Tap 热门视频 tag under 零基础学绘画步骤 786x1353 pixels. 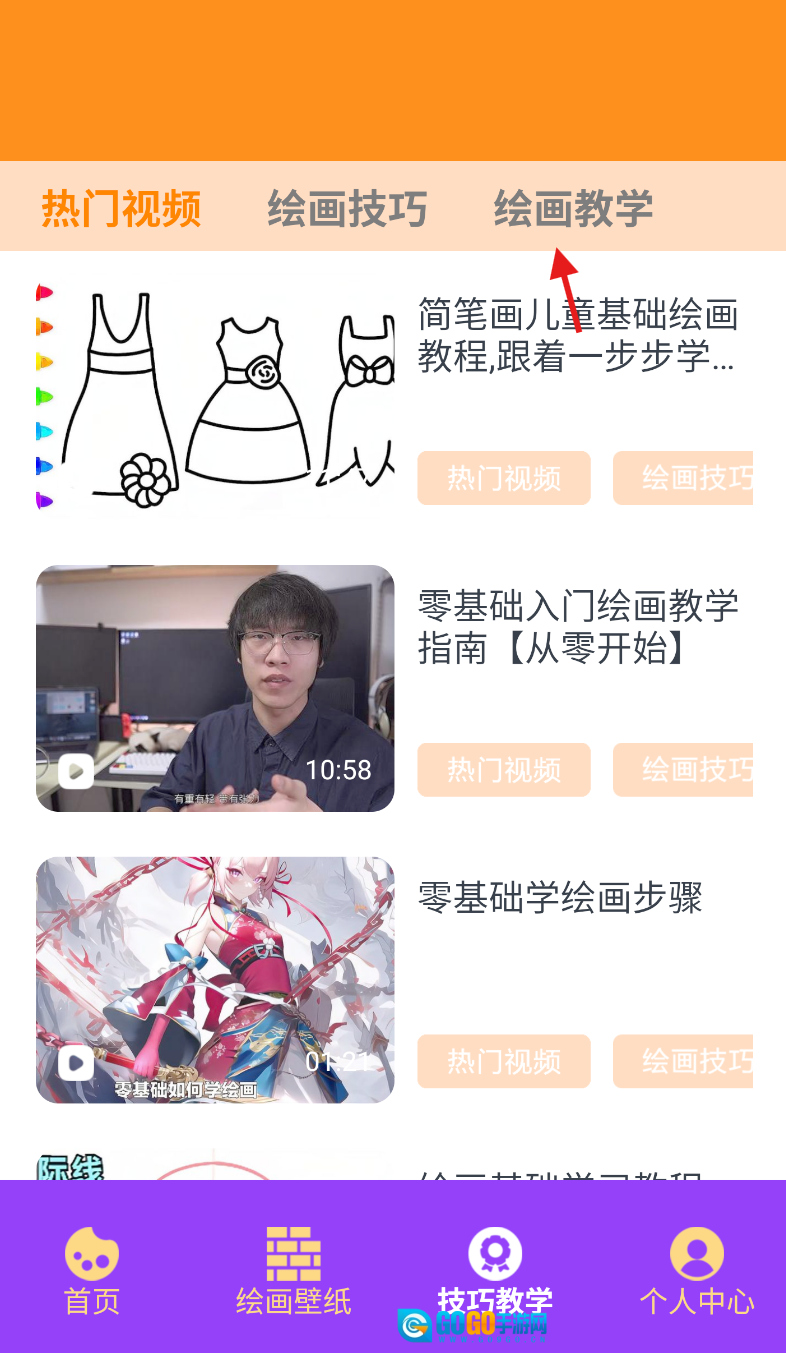504,1061
